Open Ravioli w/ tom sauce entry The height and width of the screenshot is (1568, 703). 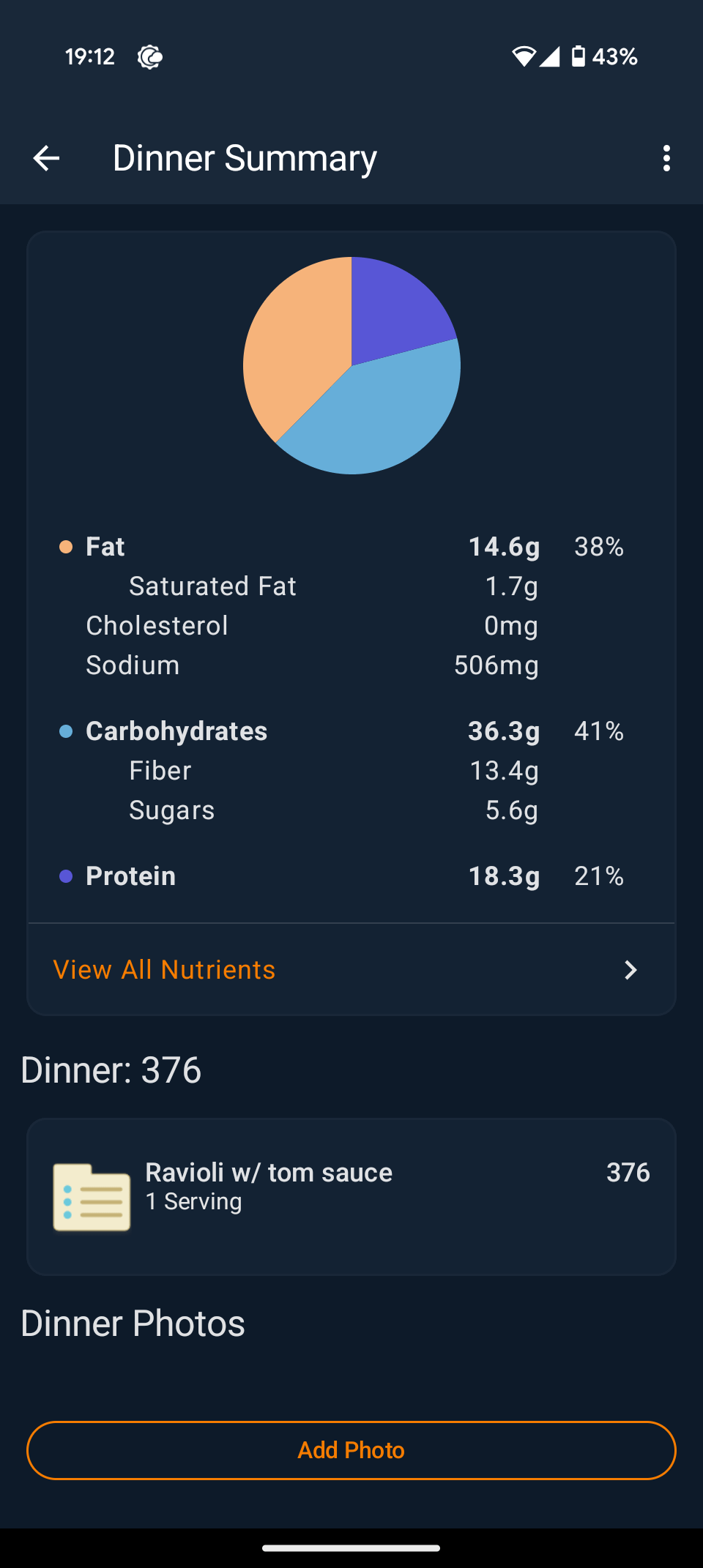tap(351, 1196)
